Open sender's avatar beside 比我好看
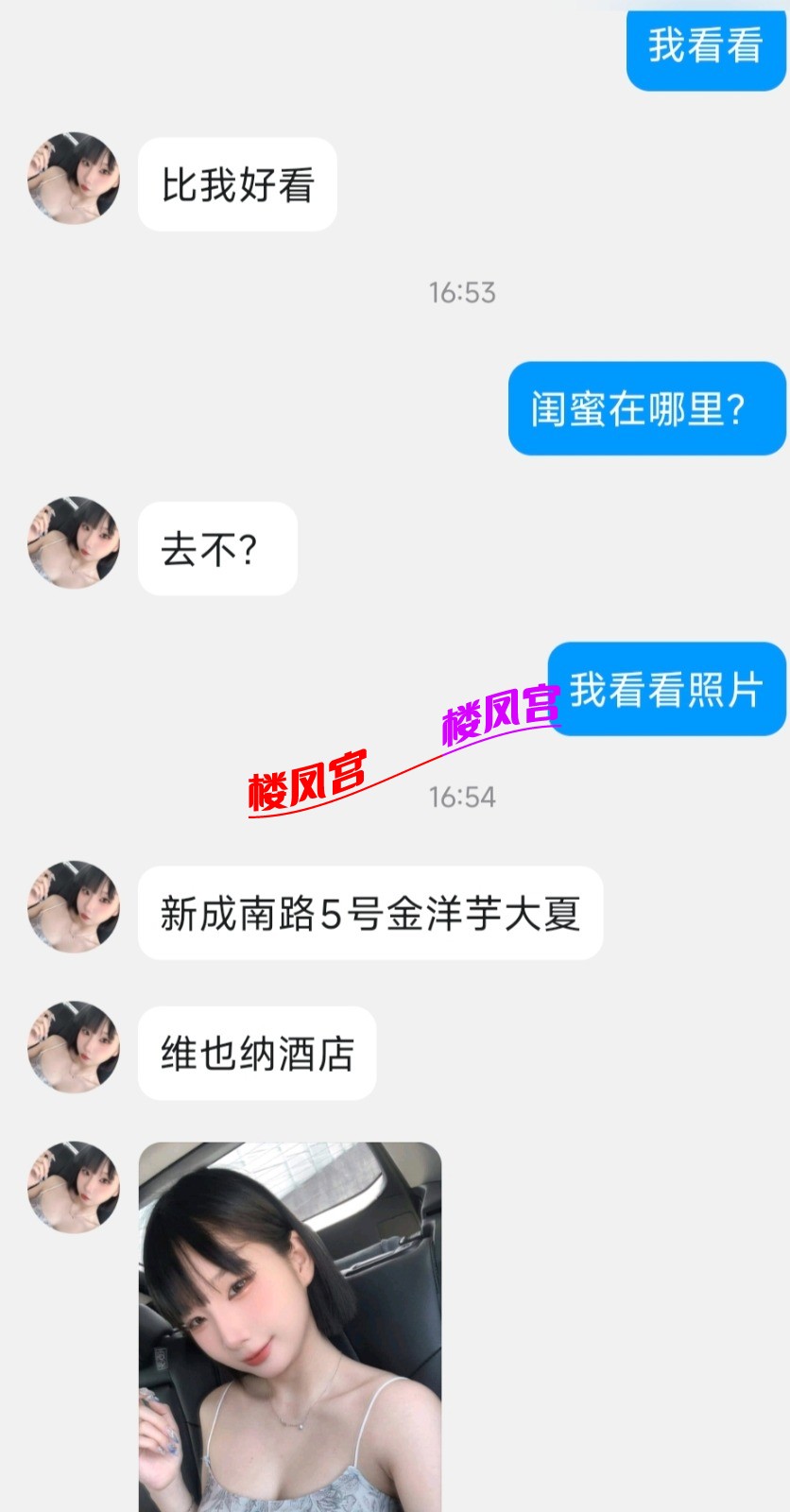Viewport: 790px width, 1512px height. [74, 179]
